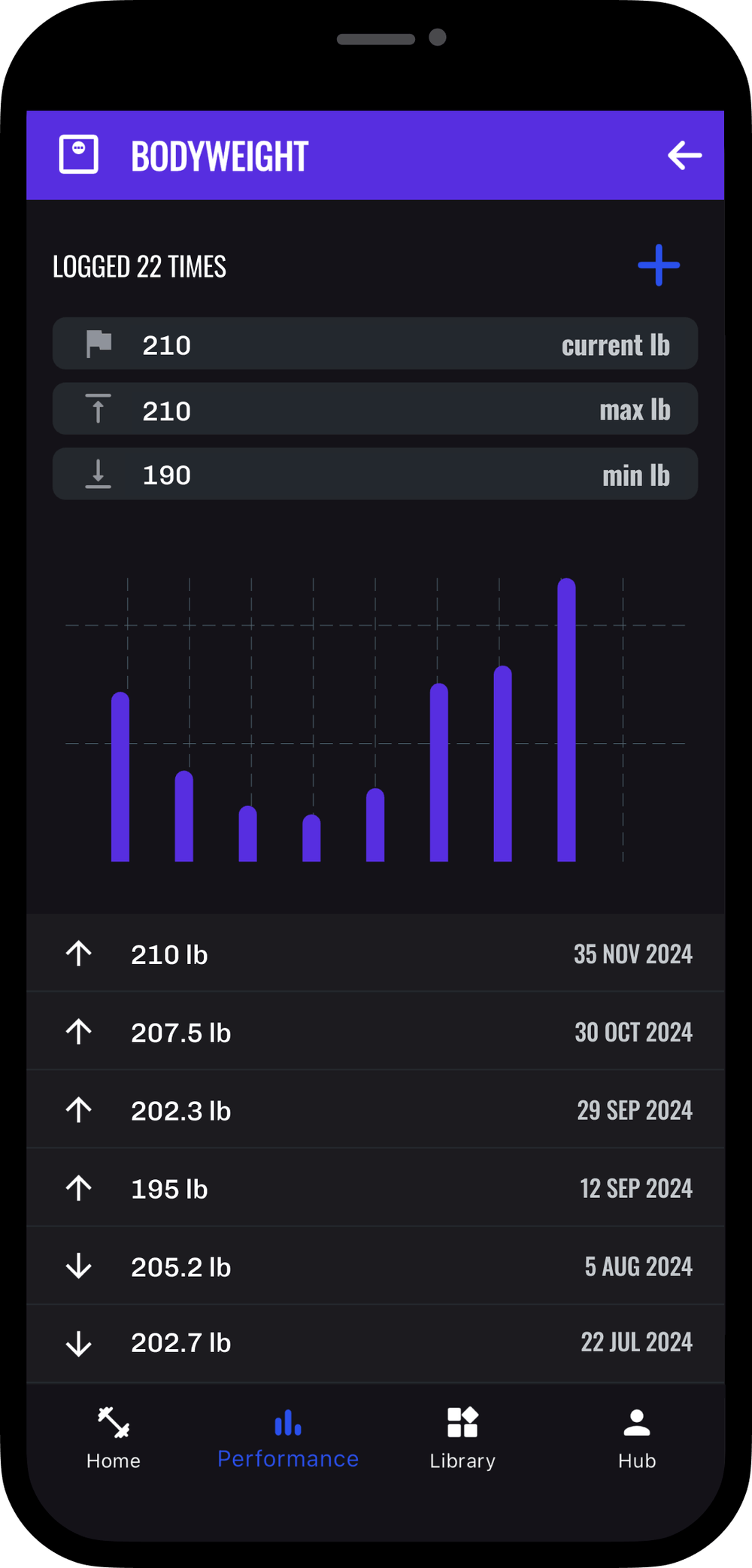Go to the Hub tab
This screenshot has height=1568, width=752.
click(x=637, y=1439)
